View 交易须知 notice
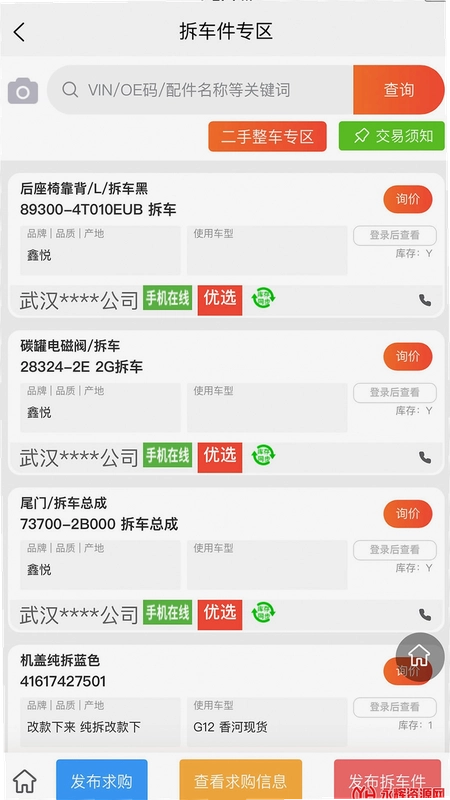 [x=391, y=136]
